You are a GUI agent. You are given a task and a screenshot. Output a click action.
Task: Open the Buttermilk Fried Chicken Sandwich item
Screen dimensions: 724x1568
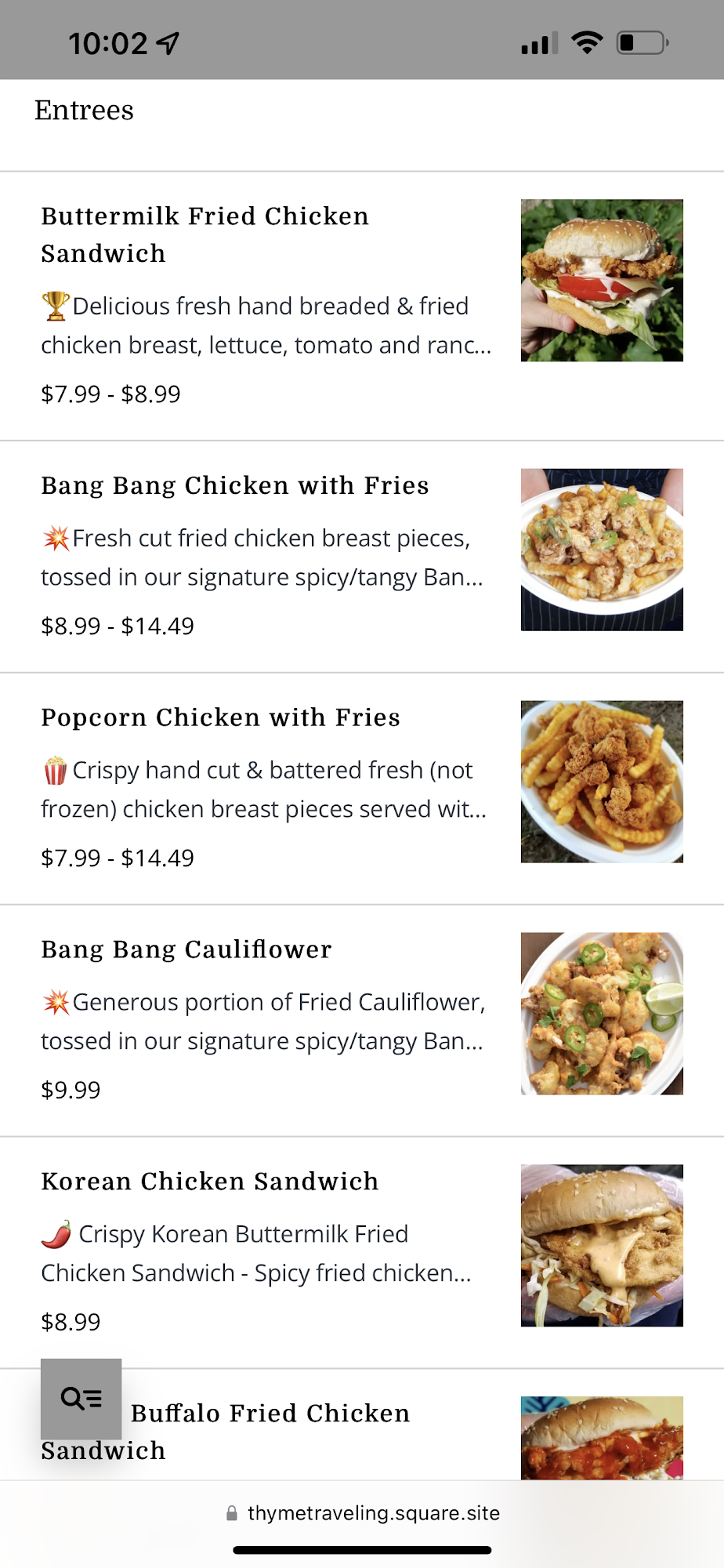pyautogui.click(x=205, y=234)
